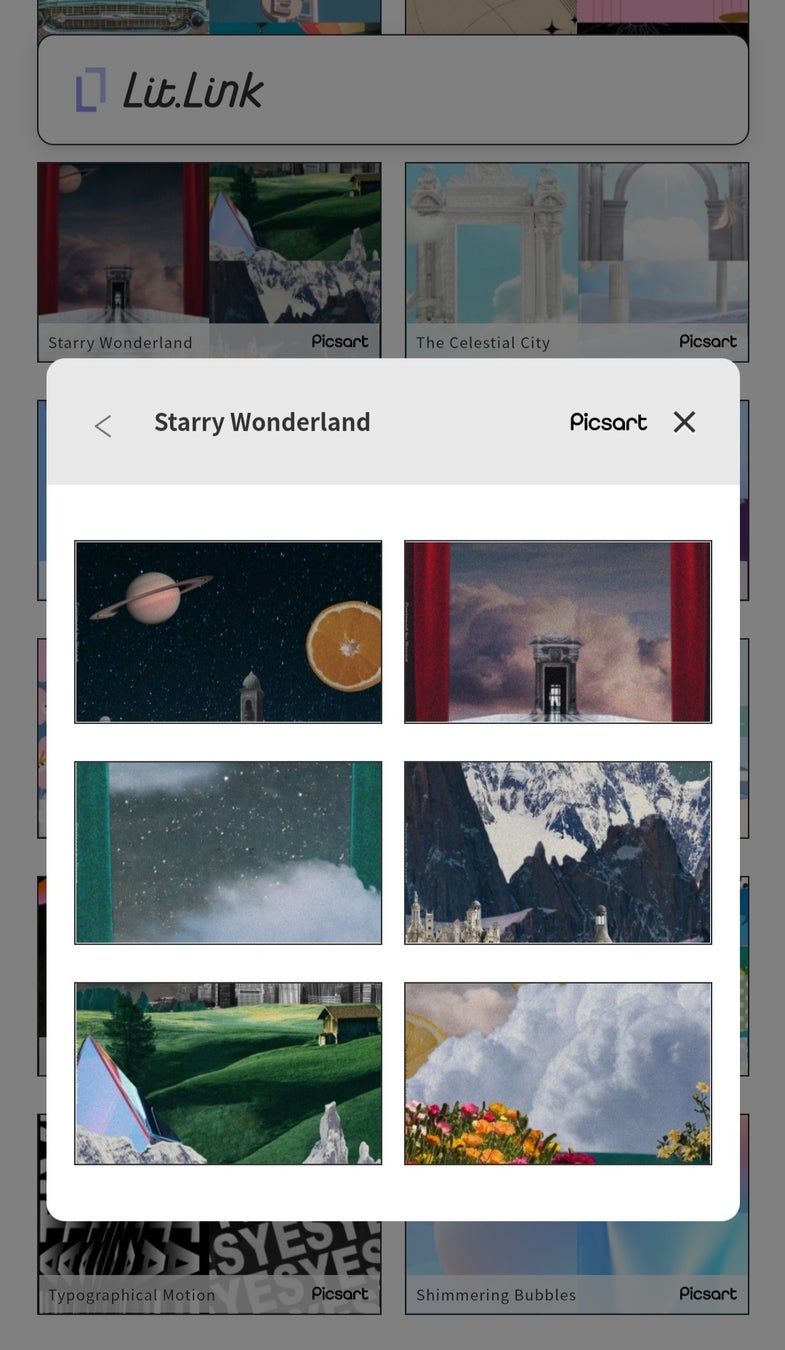785x1350 pixels.
Task: Go back from Starry Wonderland
Action: (x=102, y=426)
